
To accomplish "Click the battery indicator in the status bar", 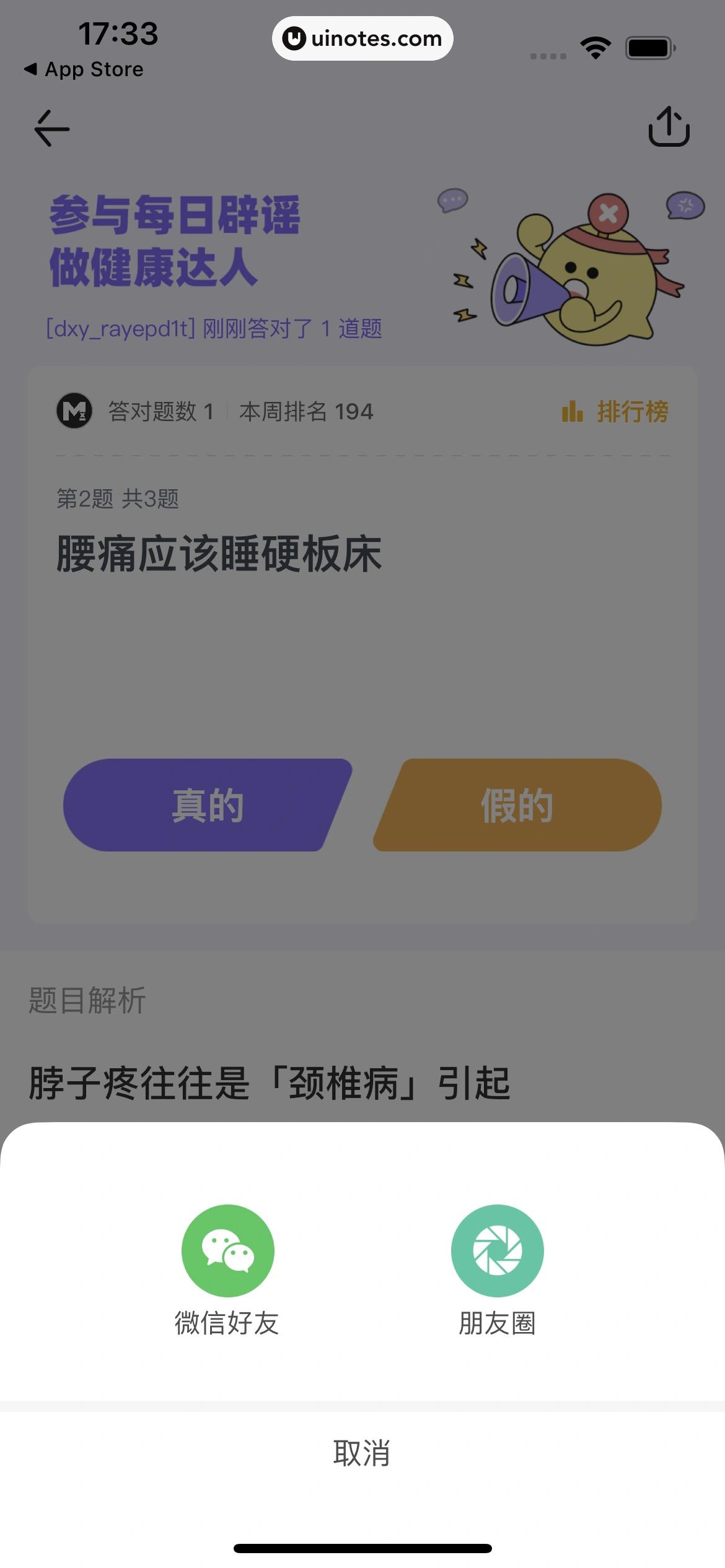I will point(648,46).
